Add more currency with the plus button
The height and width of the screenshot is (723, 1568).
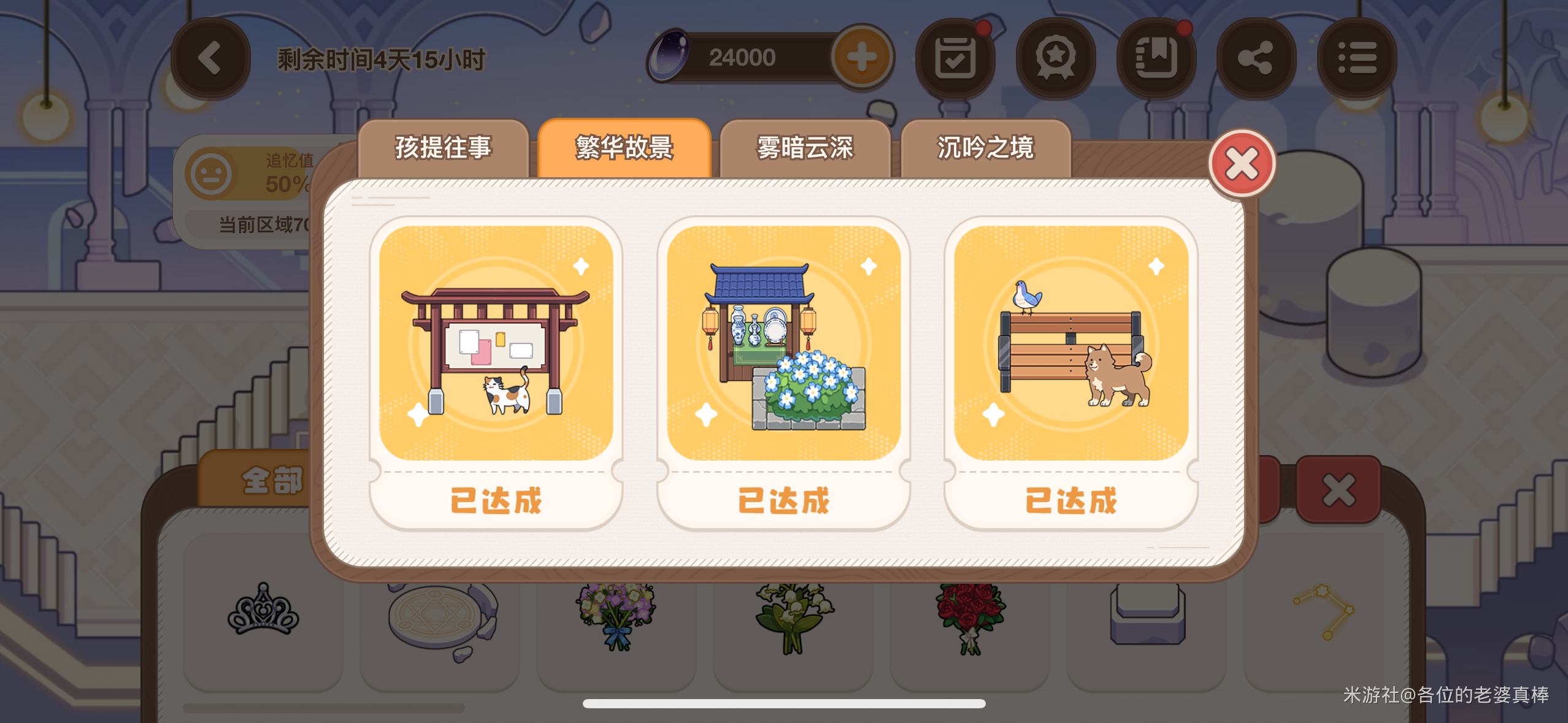coord(862,58)
